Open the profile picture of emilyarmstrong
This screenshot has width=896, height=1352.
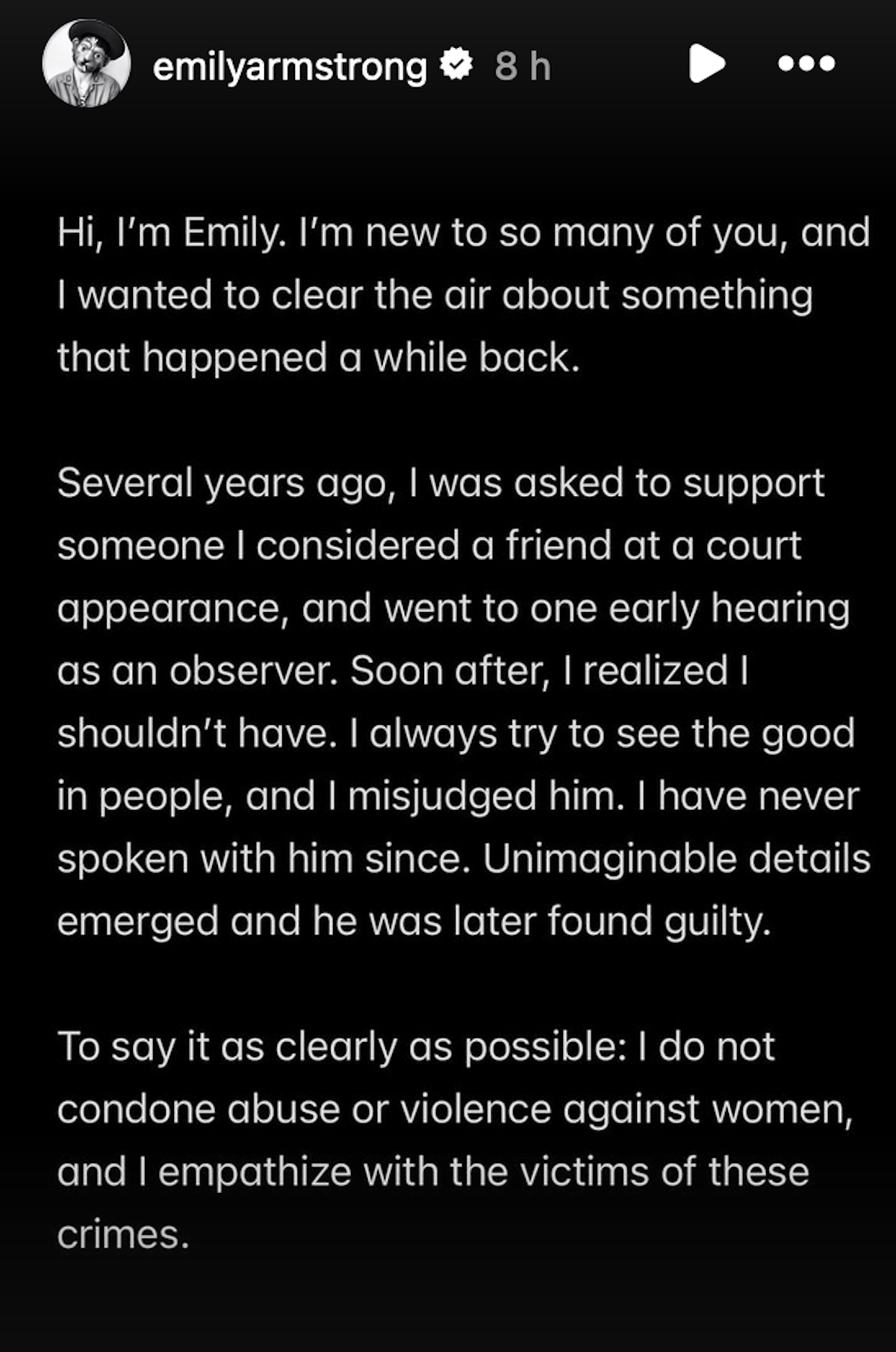point(86,64)
